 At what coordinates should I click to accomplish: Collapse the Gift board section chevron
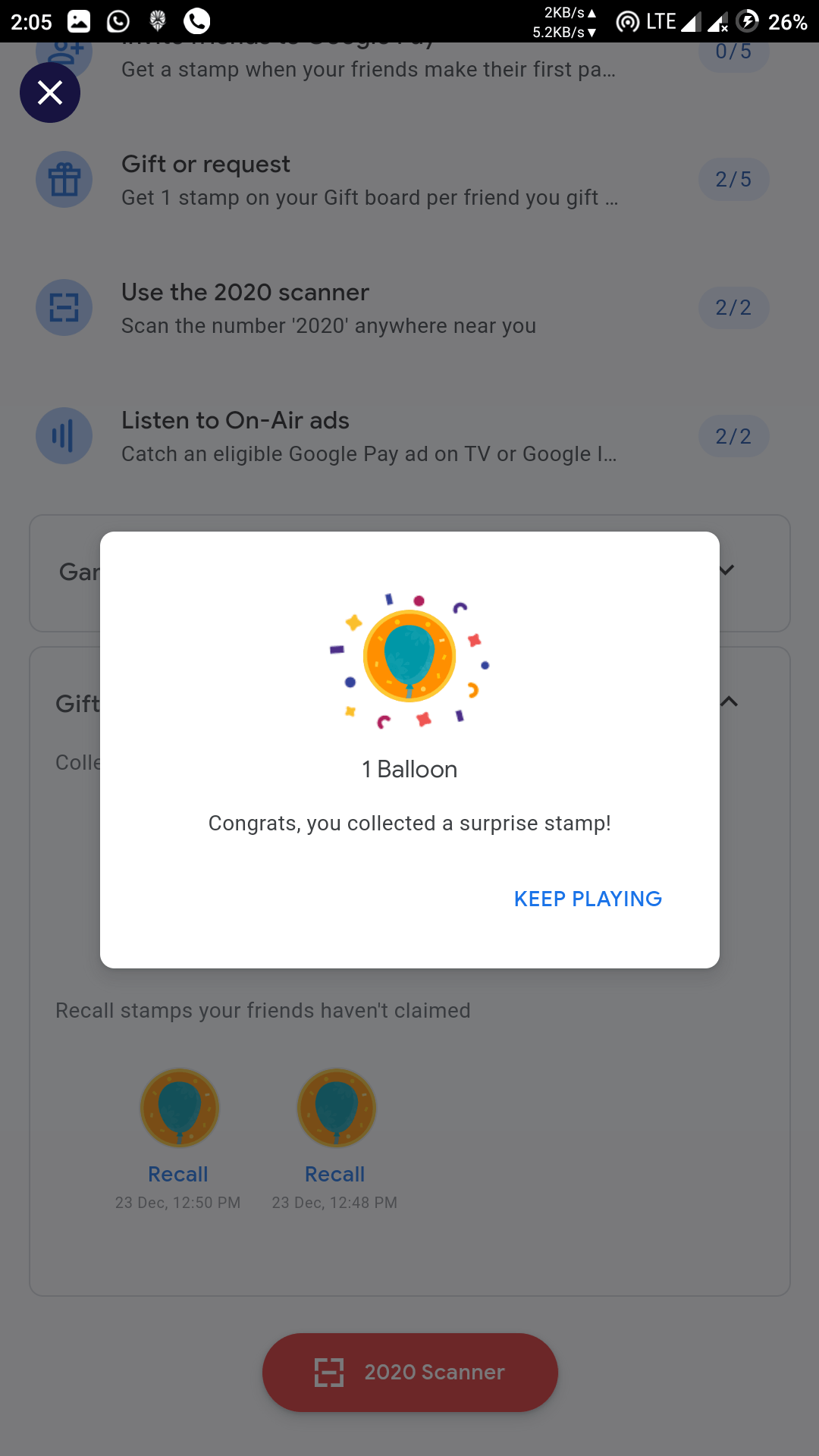pyautogui.click(x=729, y=701)
